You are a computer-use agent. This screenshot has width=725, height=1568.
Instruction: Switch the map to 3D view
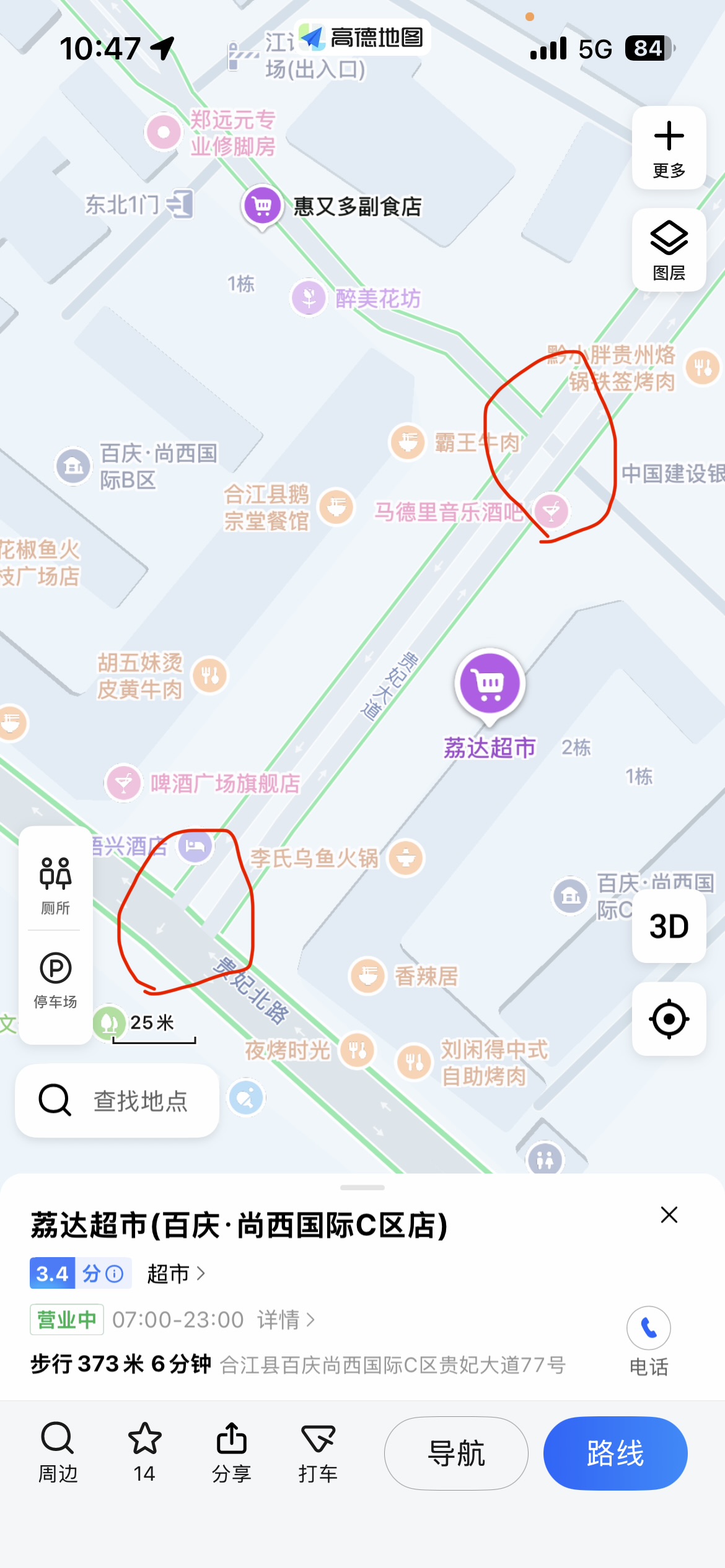pos(669,926)
